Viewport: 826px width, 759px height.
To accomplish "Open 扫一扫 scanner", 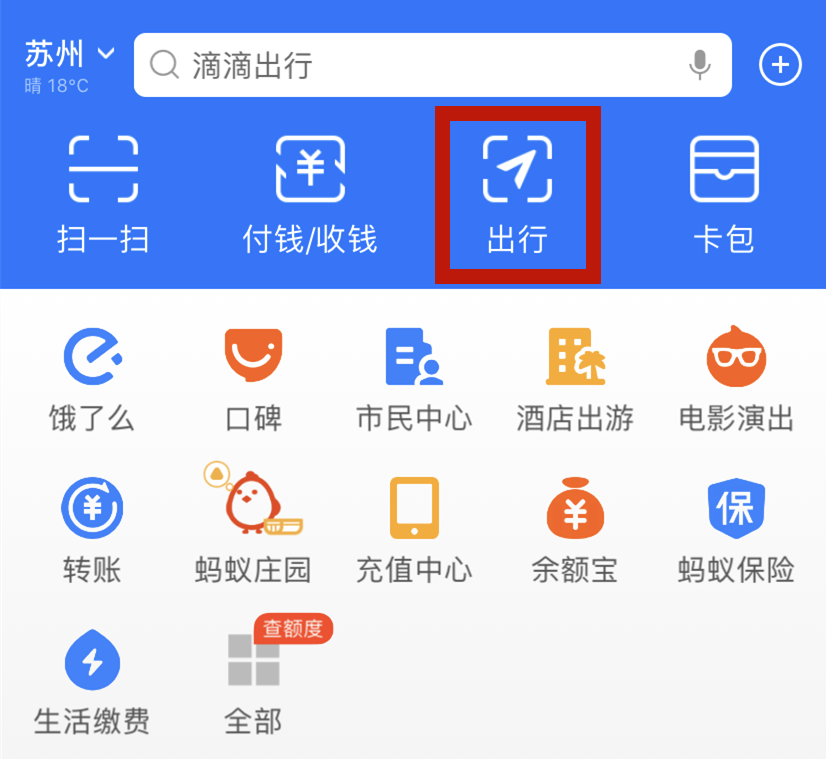I will coord(103,195).
